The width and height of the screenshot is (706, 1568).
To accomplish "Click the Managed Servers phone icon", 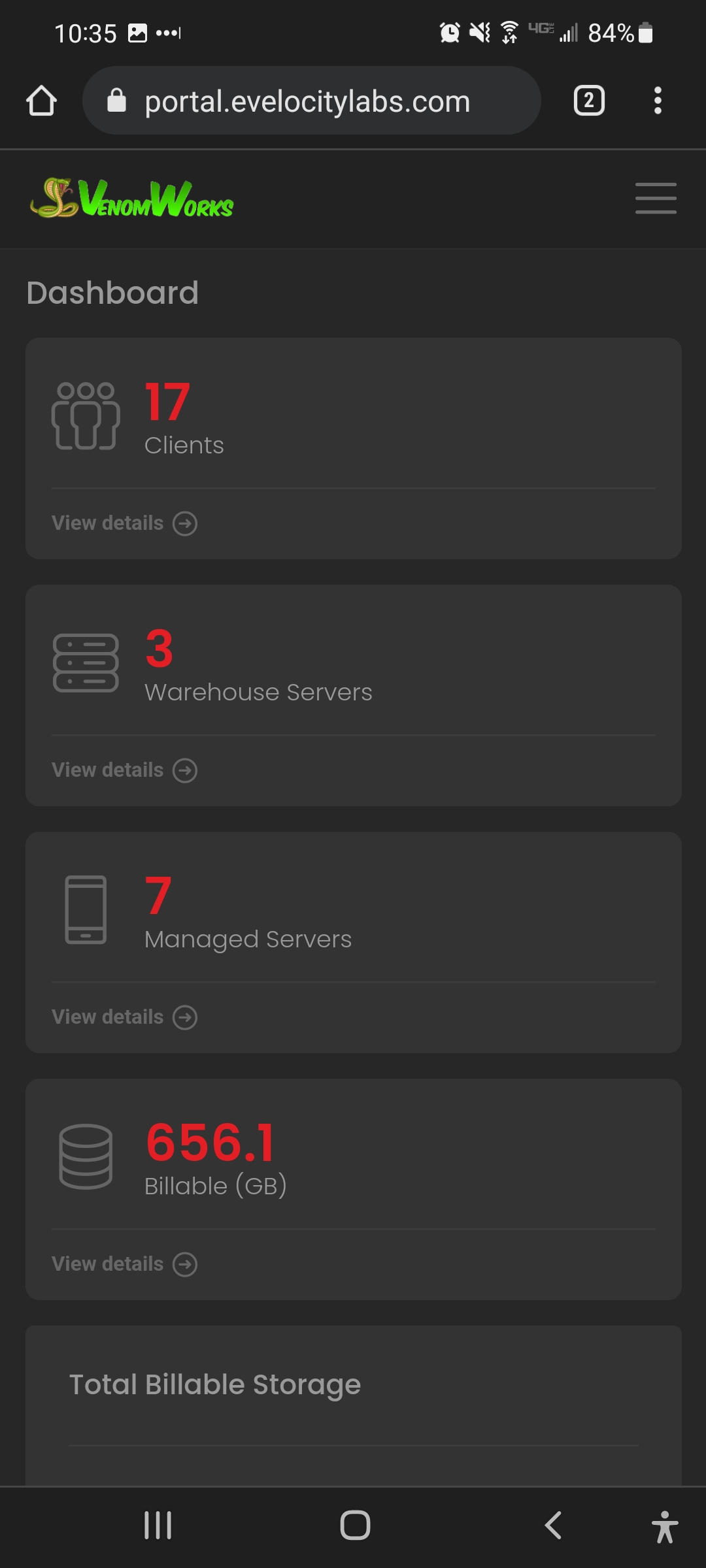I will pyautogui.click(x=85, y=911).
